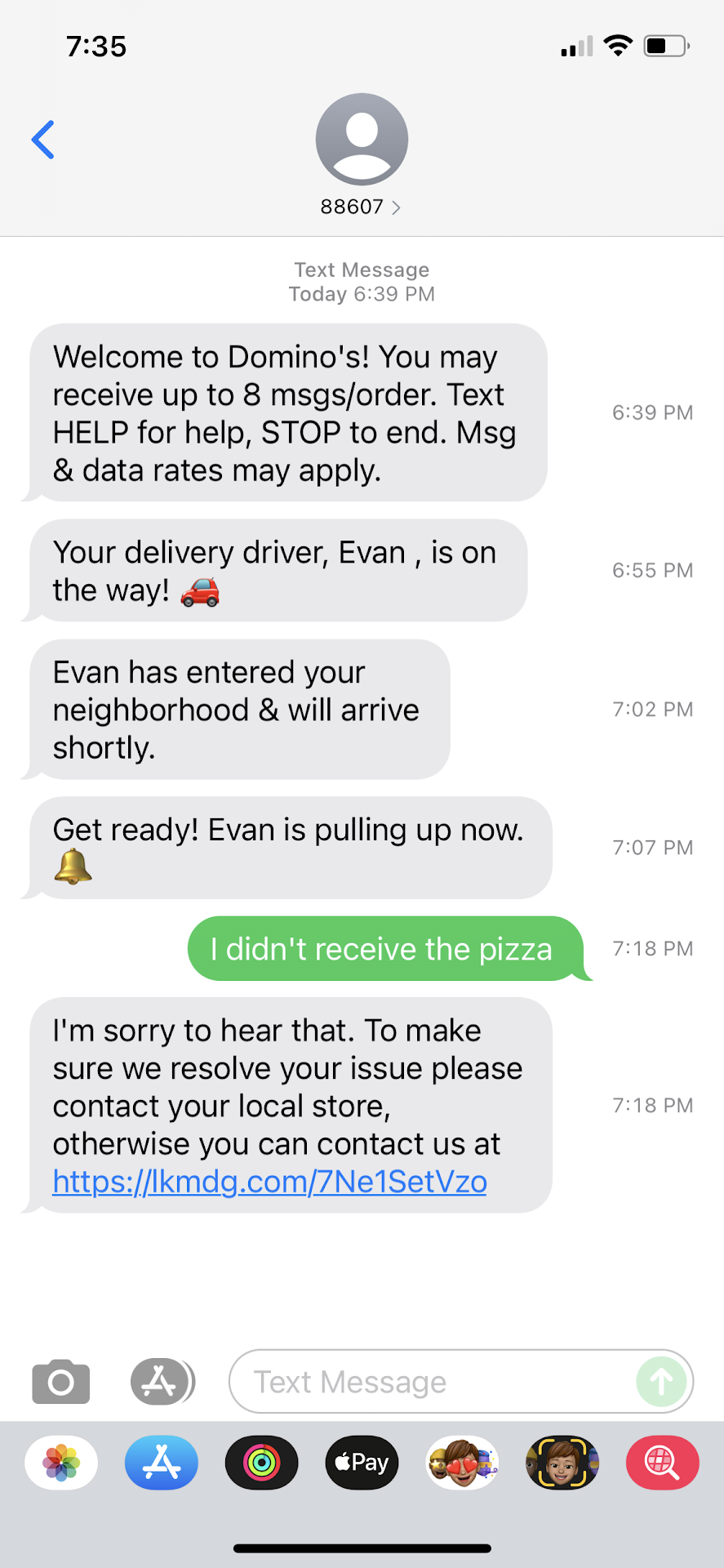Open the red globe image search
Viewport: 724px width, 1568px height.
[662, 1463]
